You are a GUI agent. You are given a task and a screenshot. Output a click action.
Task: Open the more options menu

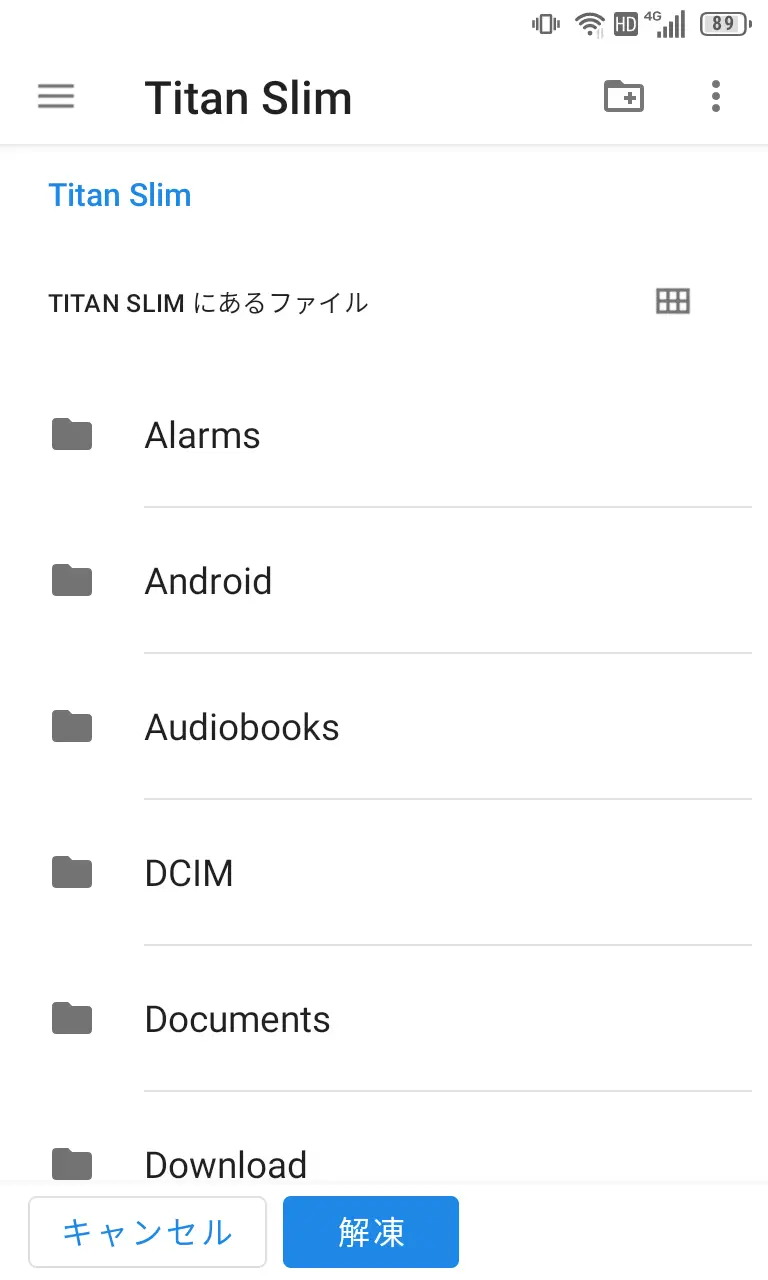715,96
